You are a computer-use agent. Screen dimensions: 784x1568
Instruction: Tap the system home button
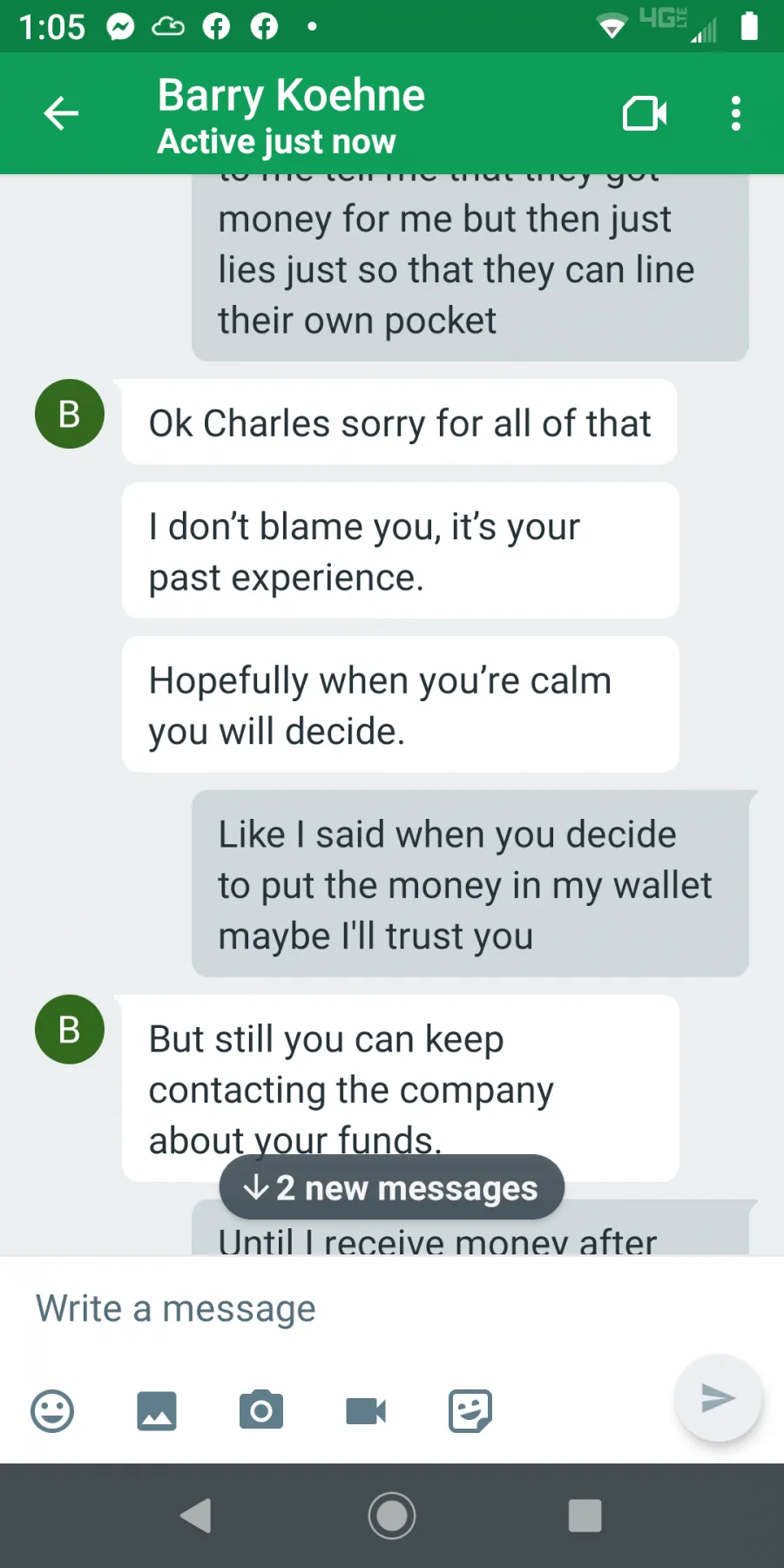[392, 1516]
